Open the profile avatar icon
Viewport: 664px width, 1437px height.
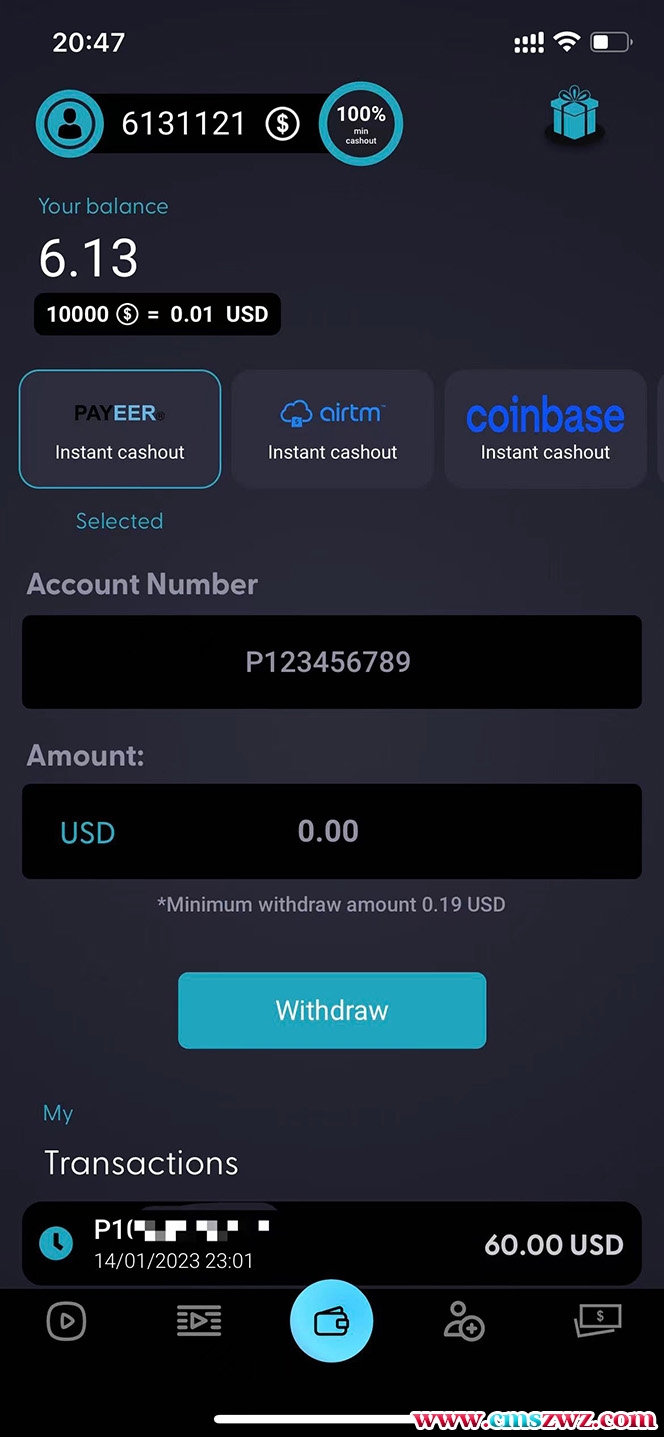point(69,124)
